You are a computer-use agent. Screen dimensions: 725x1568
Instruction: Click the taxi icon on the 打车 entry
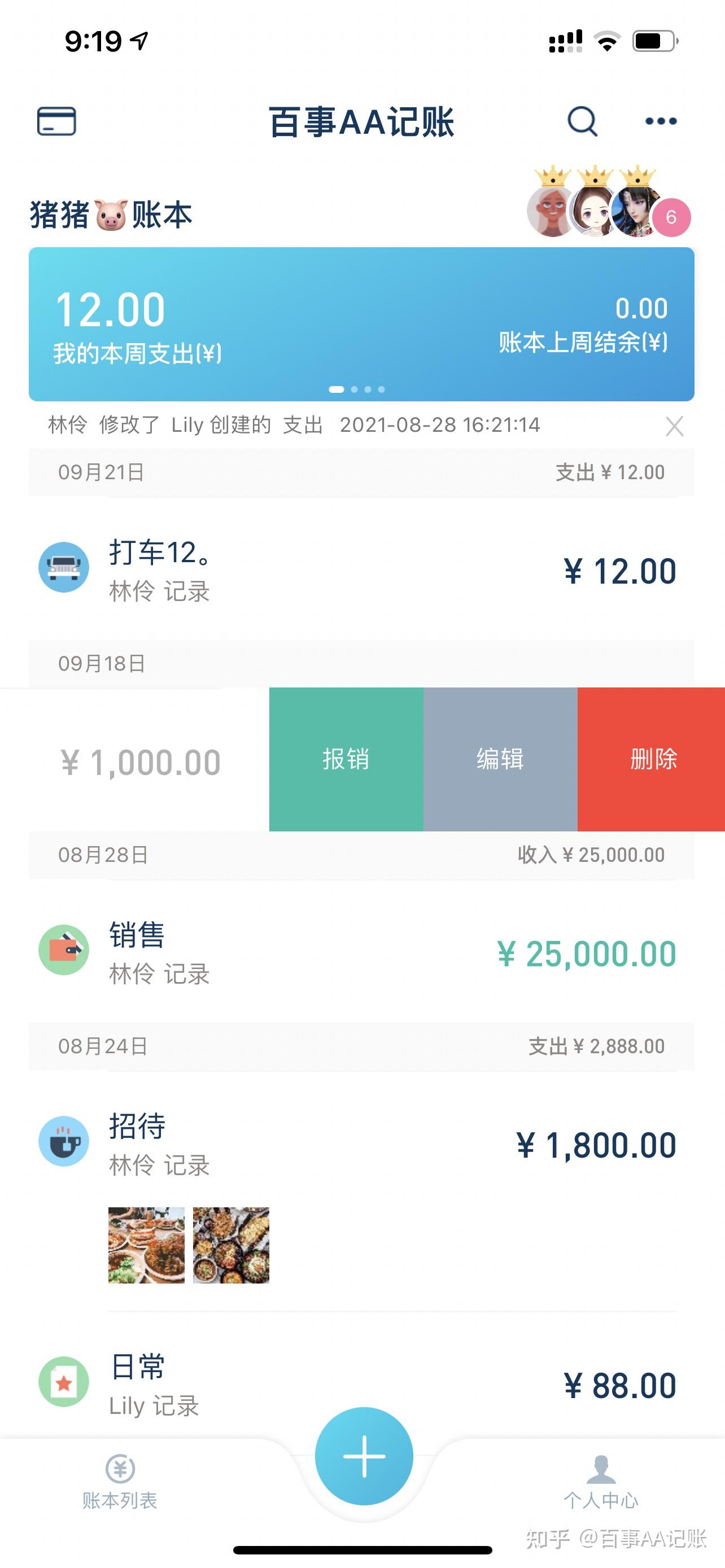(x=64, y=567)
